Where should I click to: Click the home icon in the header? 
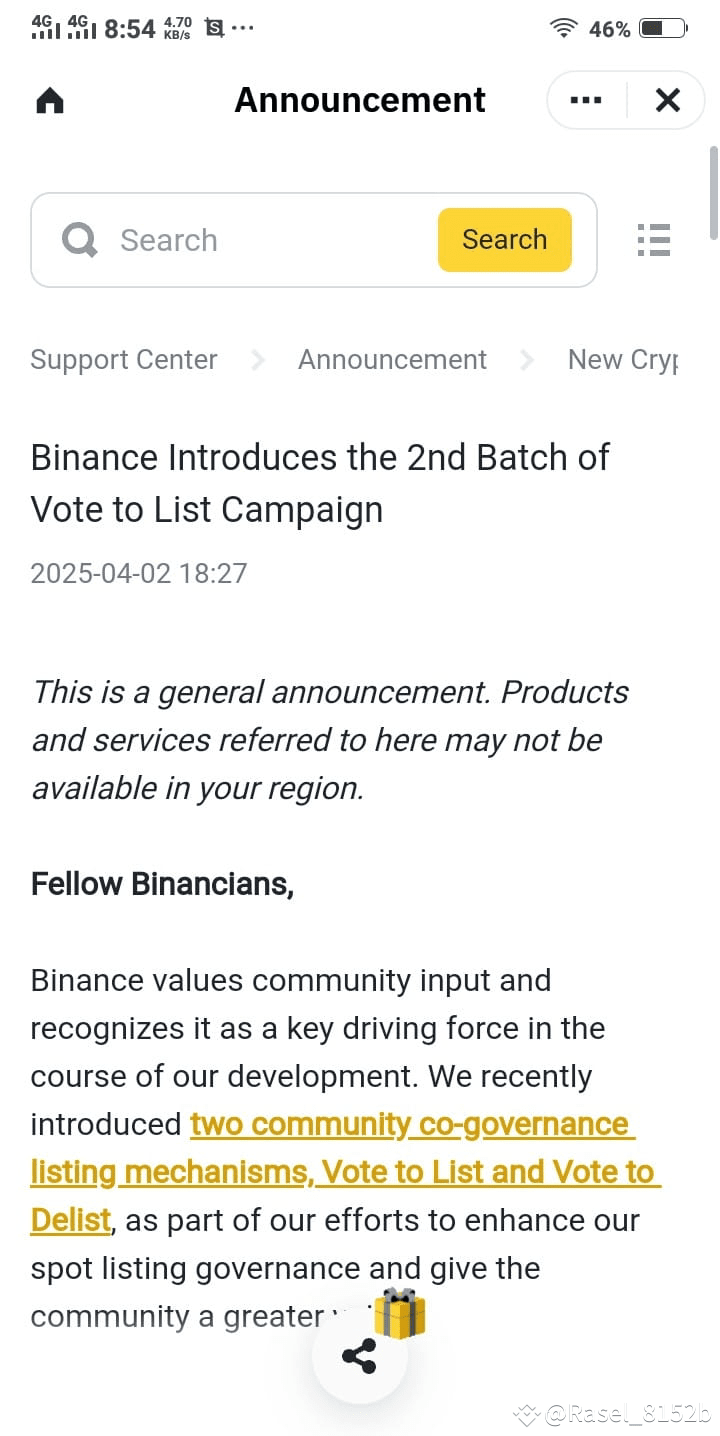48,100
